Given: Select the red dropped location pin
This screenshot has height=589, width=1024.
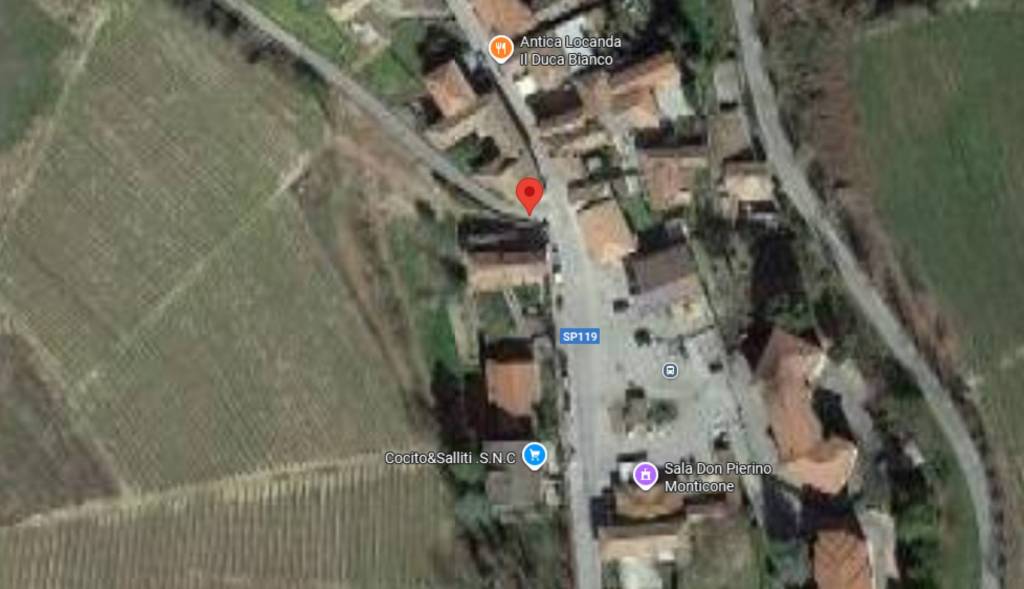Looking at the screenshot, I should (x=529, y=193).
